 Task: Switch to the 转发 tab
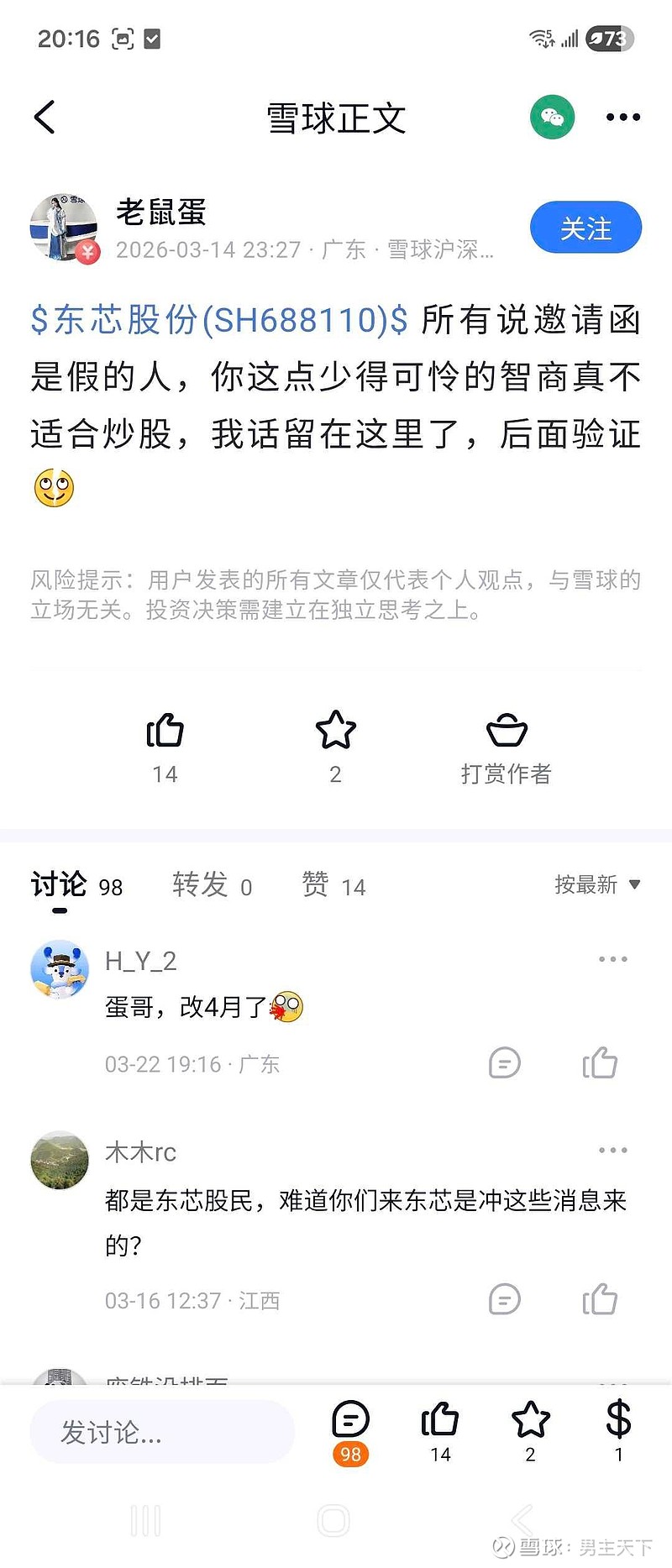tap(201, 885)
